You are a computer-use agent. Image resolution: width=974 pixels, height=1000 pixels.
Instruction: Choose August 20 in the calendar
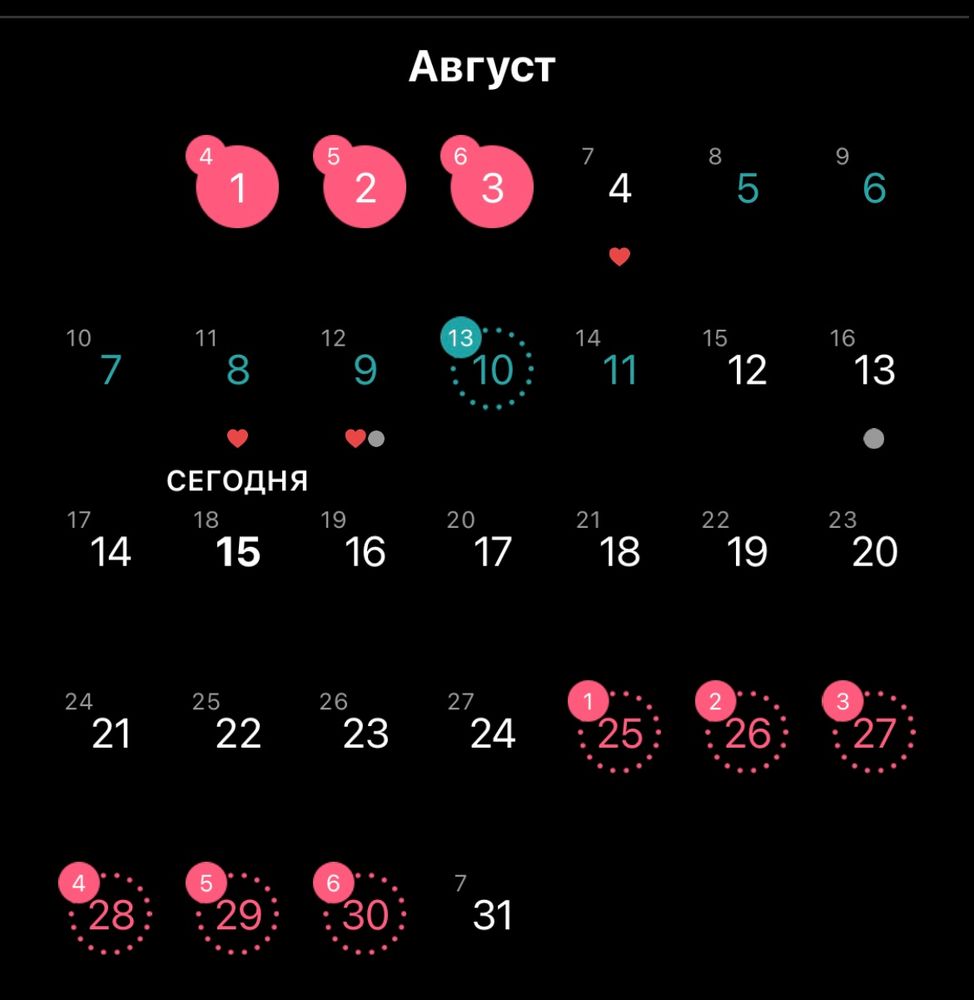(x=873, y=552)
